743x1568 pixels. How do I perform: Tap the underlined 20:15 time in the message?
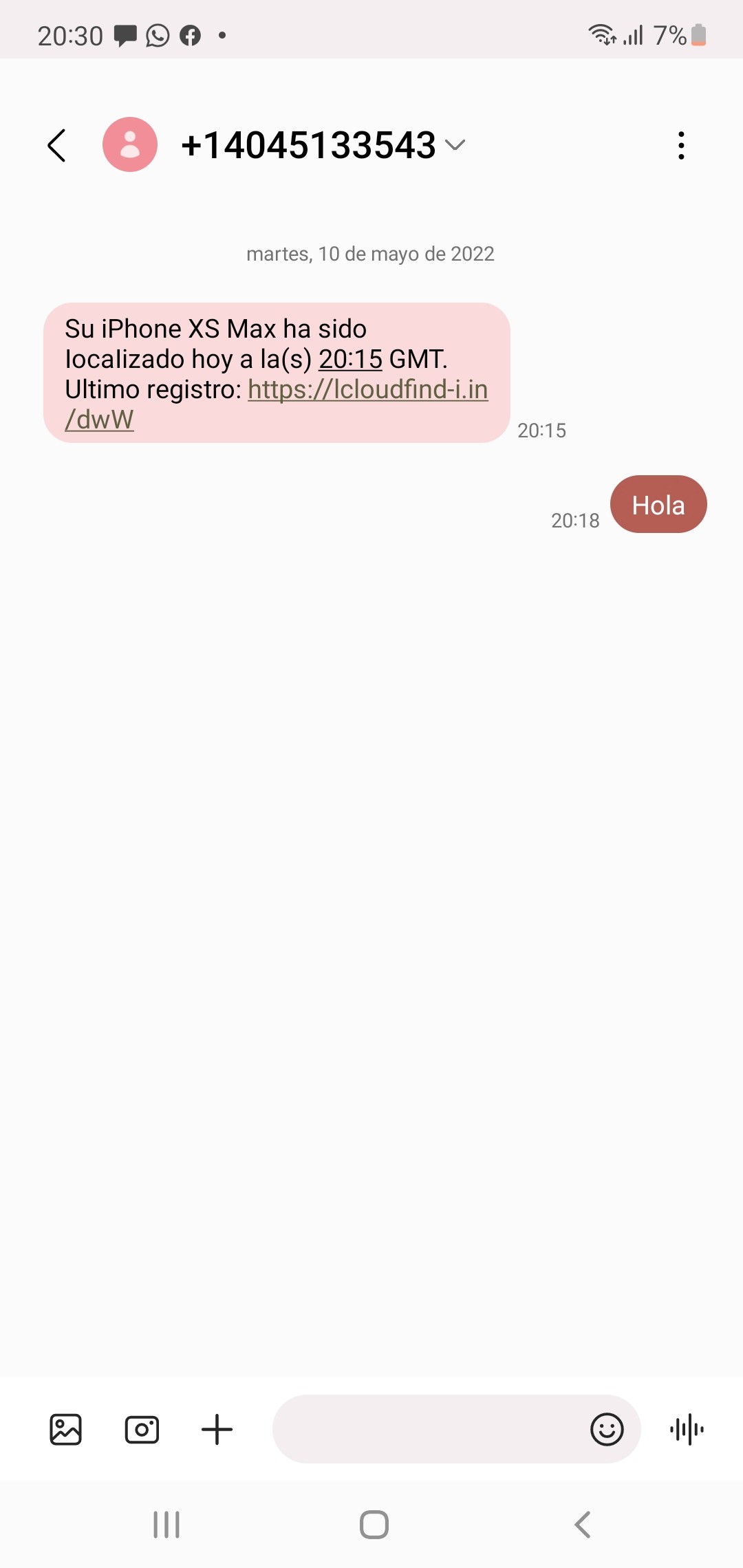pos(350,360)
